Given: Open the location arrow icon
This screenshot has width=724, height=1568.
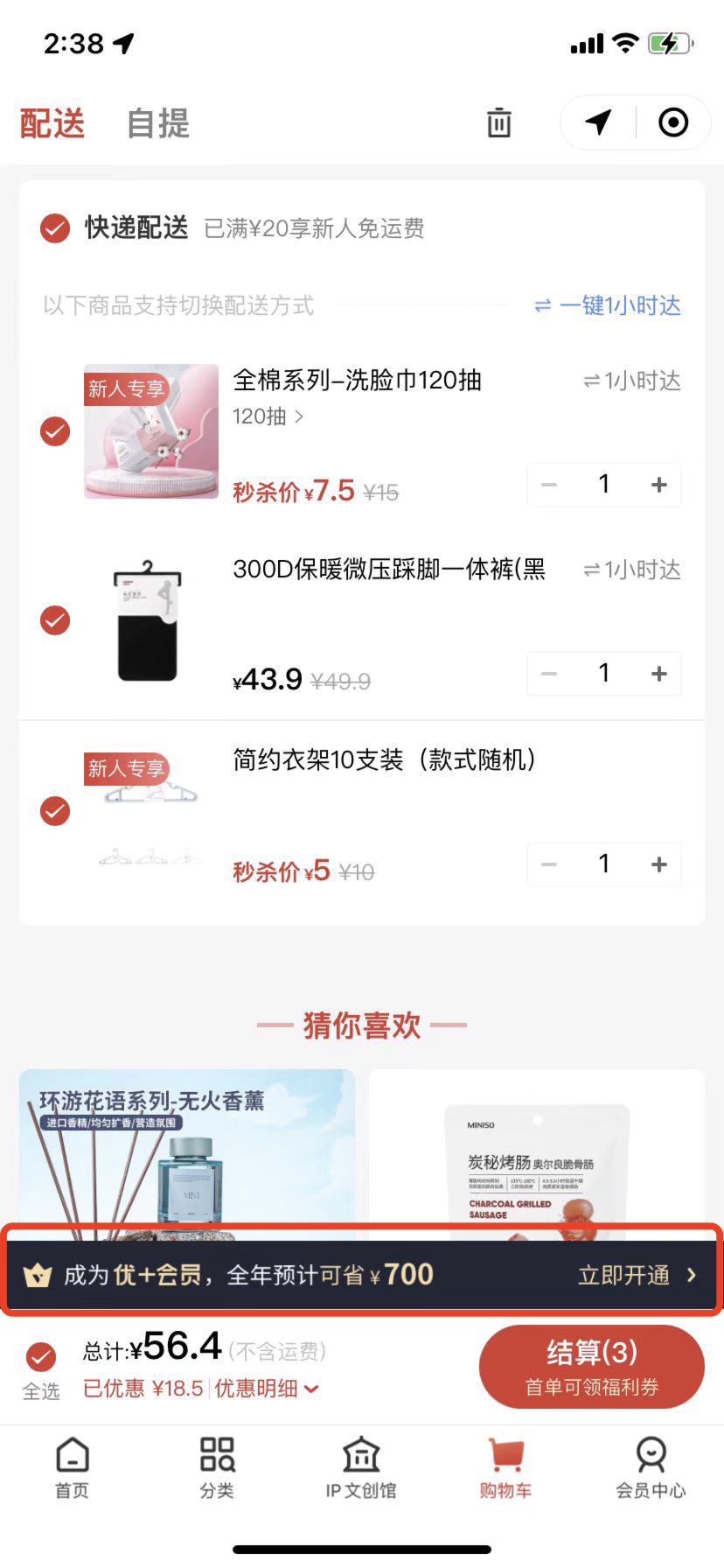Looking at the screenshot, I should 598,122.
